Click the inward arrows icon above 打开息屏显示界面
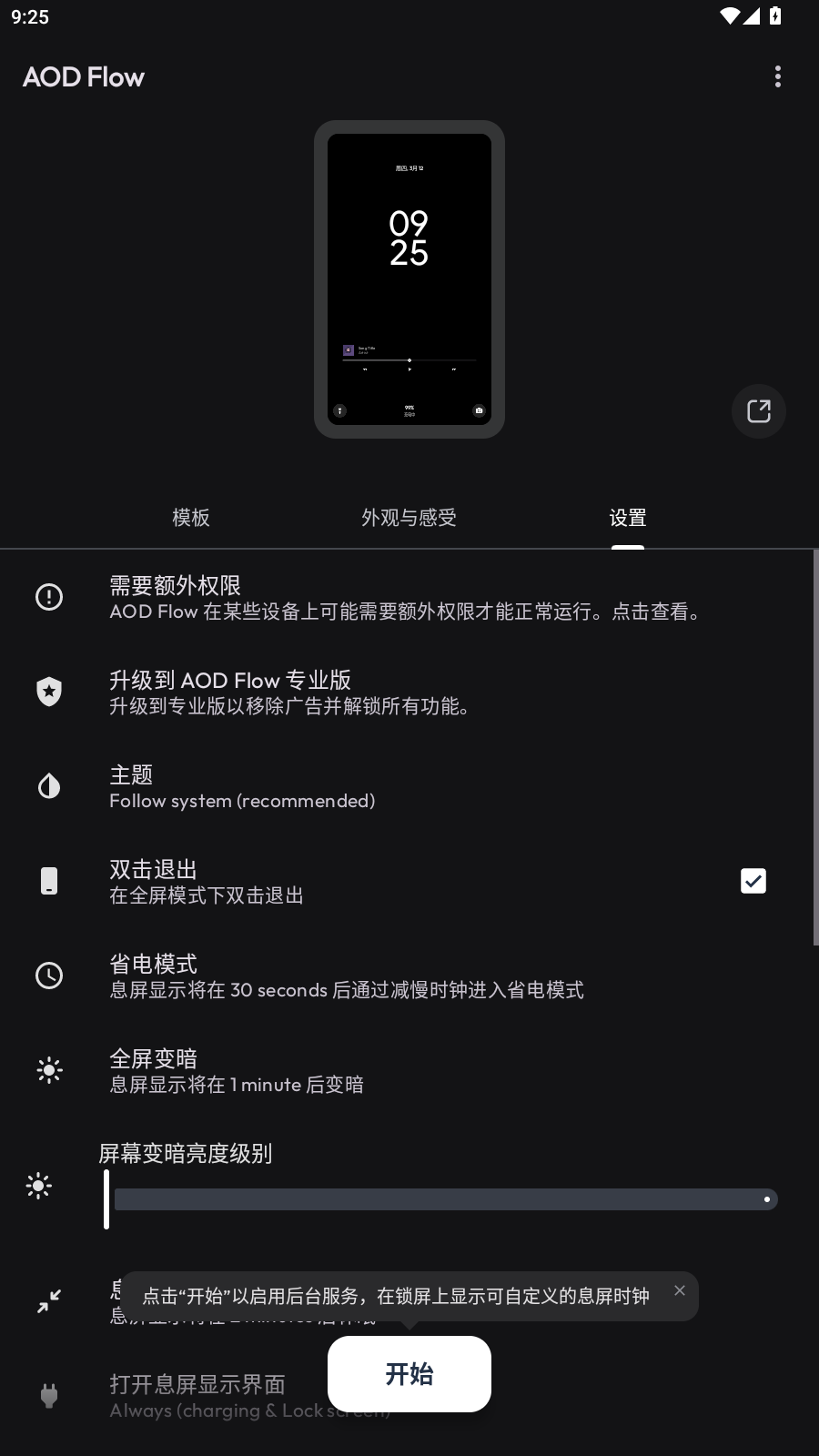This screenshot has height=1456, width=819. point(49,1300)
